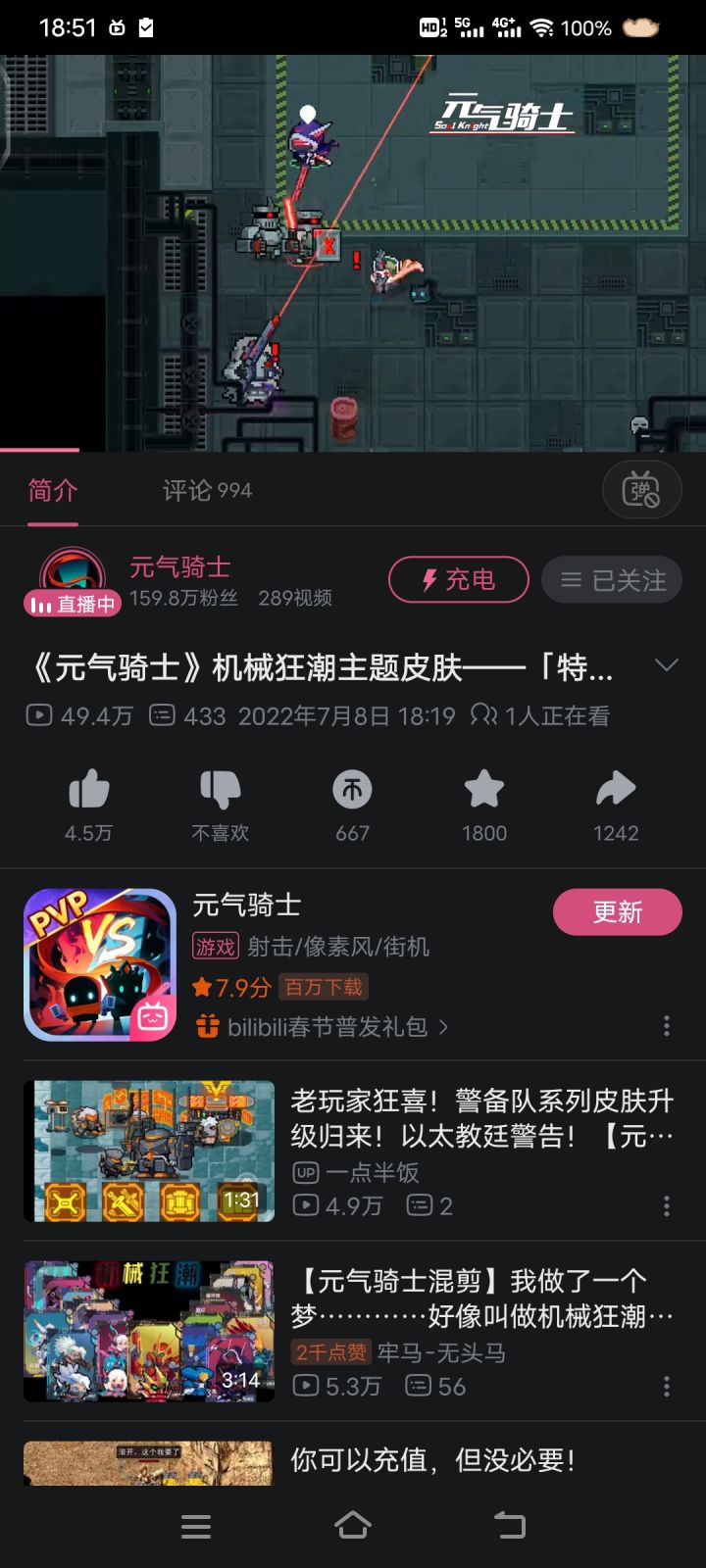Viewport: 706px width, 1568px height.
Task: Give coins to this video
Action: click(352, 792)
